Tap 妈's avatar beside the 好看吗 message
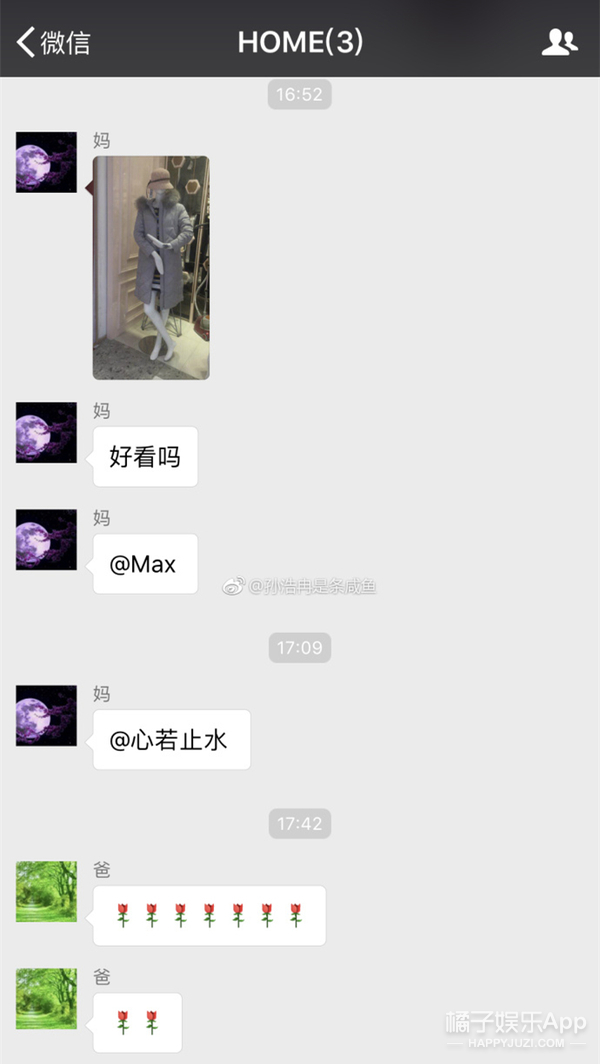 click(x=46, y=433)
